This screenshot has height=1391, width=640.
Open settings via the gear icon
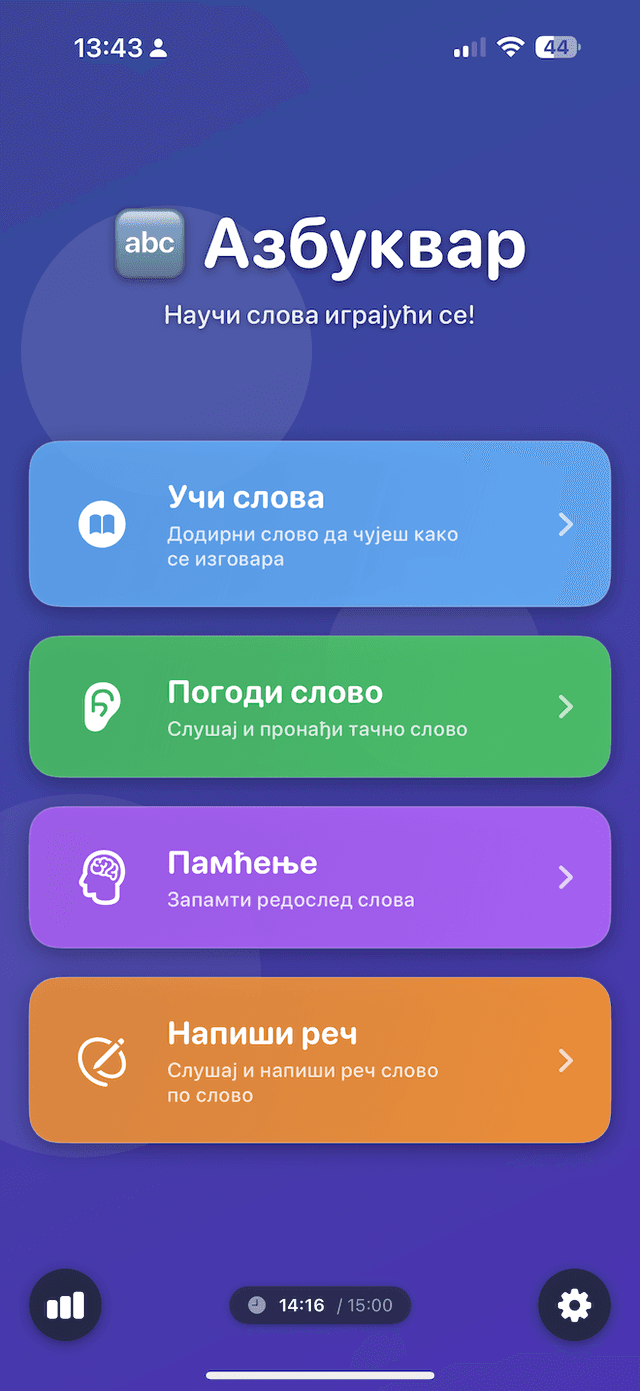574,1305
